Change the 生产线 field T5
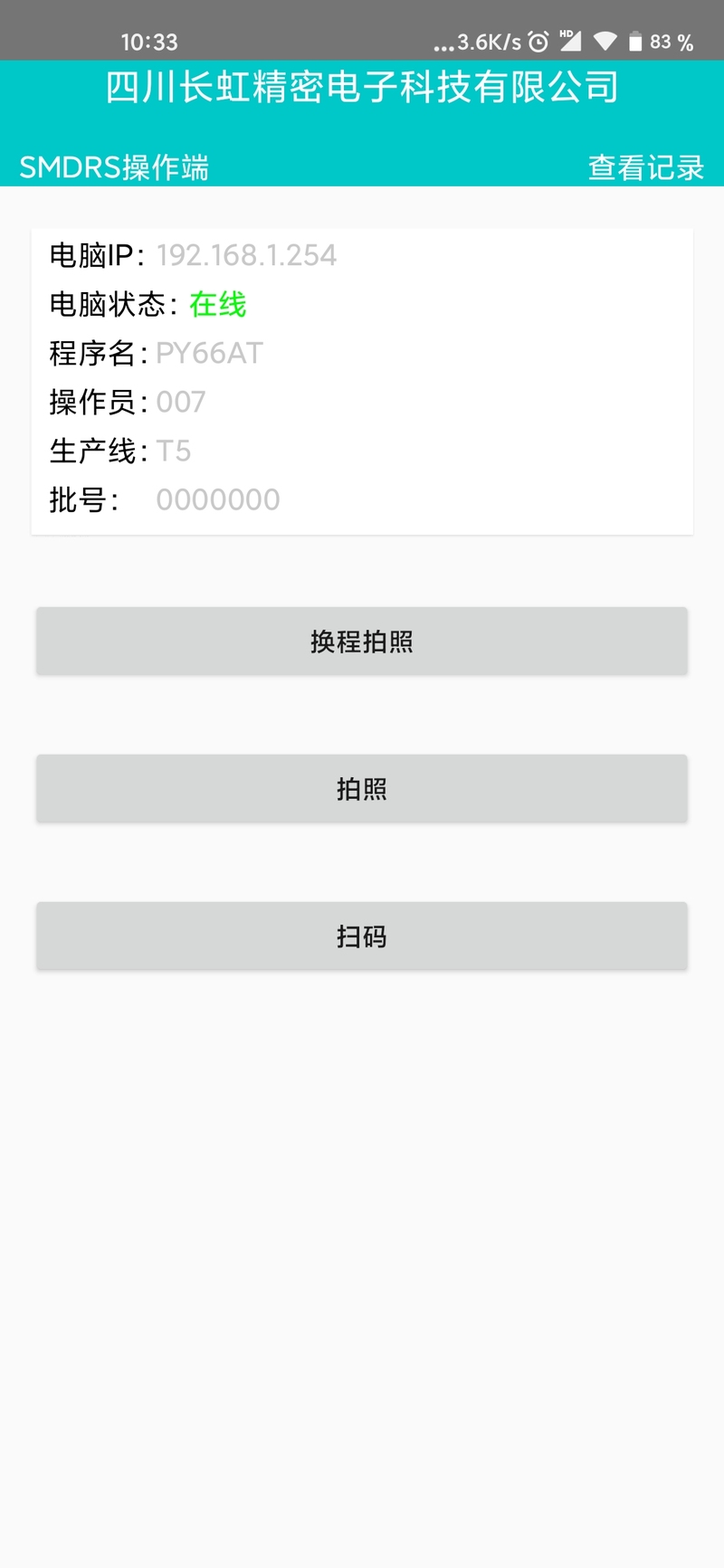This screenshot has width=724, height=1568. click(174, 451)
